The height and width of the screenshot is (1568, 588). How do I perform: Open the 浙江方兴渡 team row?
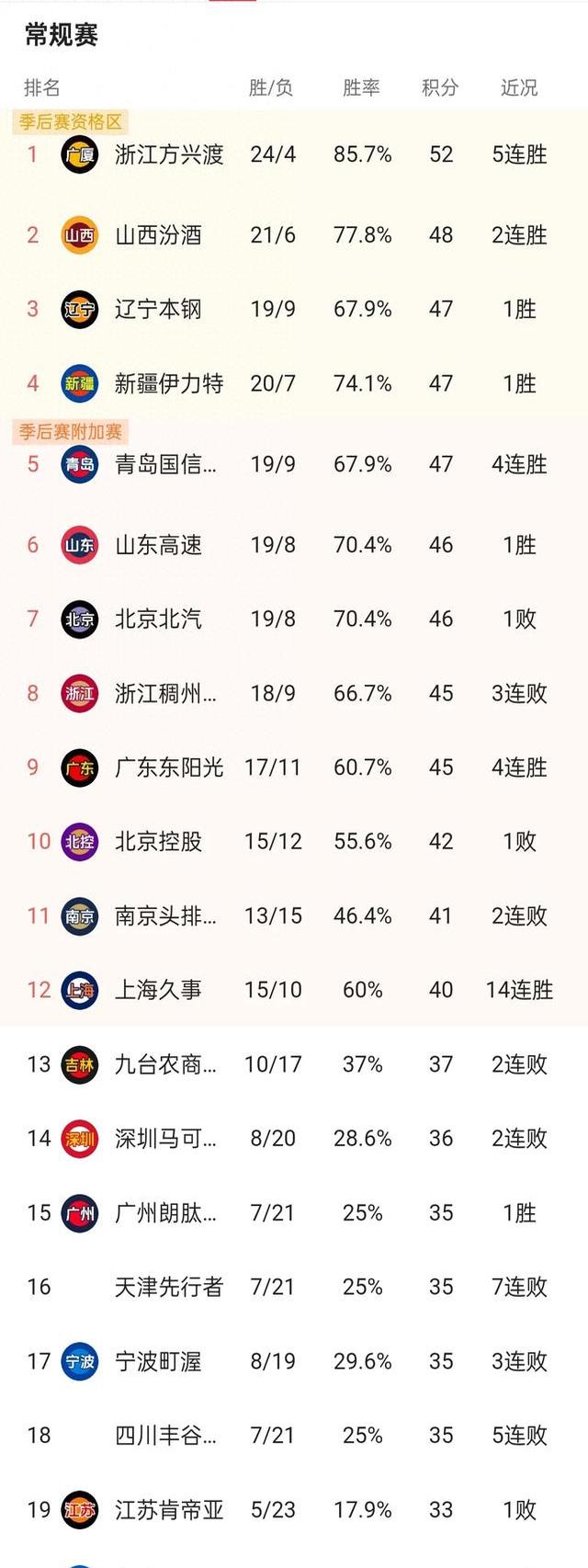point(169,154)
